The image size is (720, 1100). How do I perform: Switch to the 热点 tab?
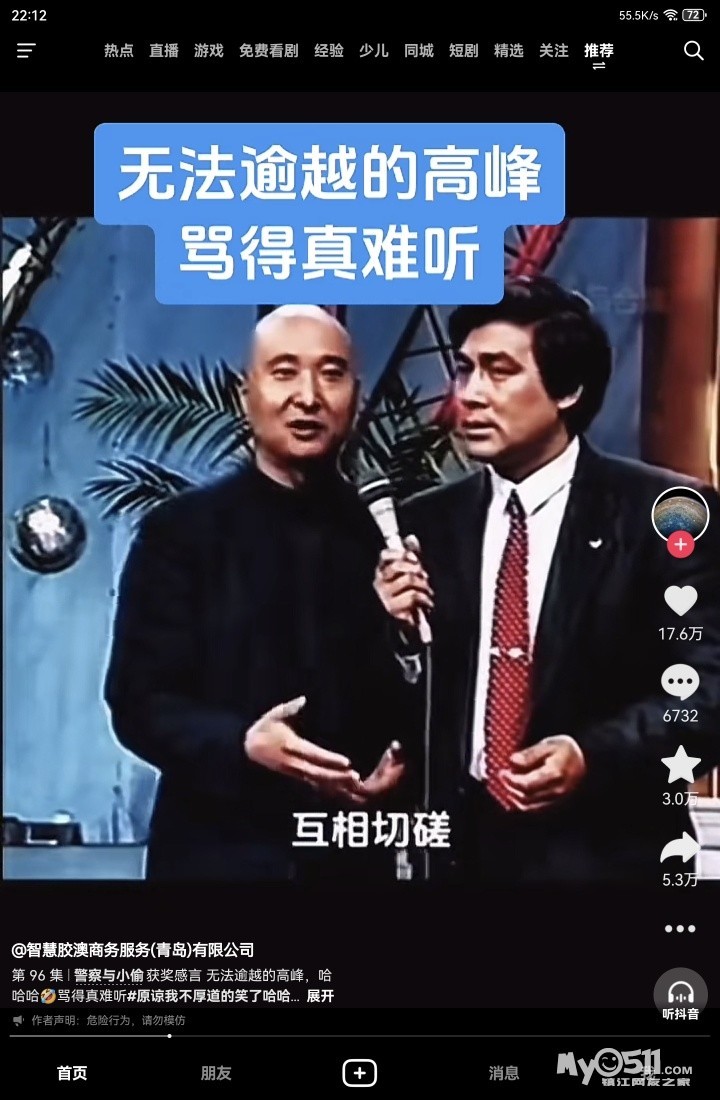[x=119, y=51]
